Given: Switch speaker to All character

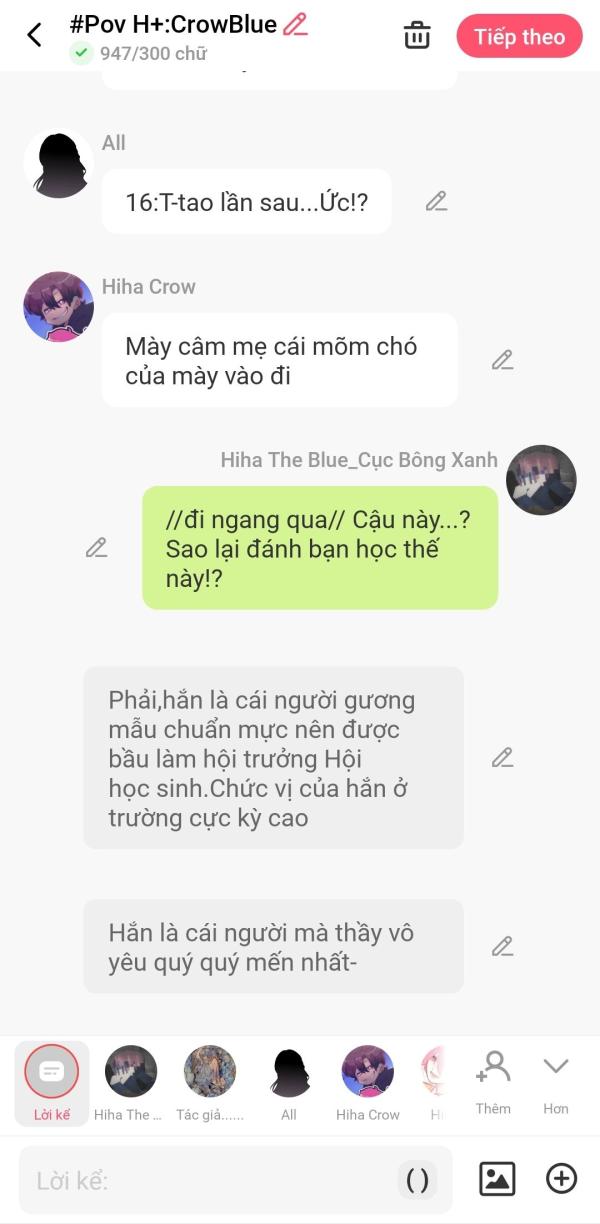Looking at the screenshot, I should pos(289,1082).
